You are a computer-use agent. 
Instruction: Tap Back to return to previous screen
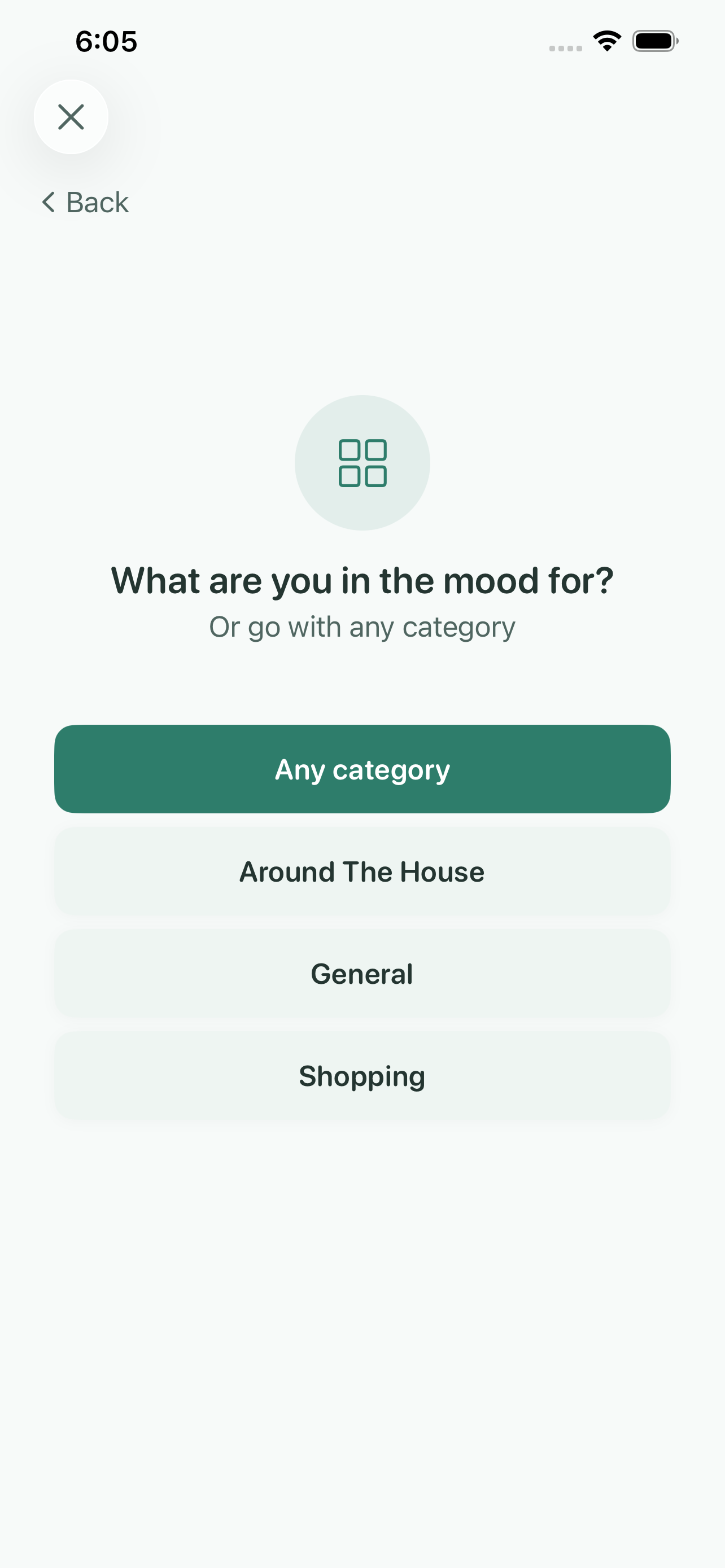tap(84, 202)
